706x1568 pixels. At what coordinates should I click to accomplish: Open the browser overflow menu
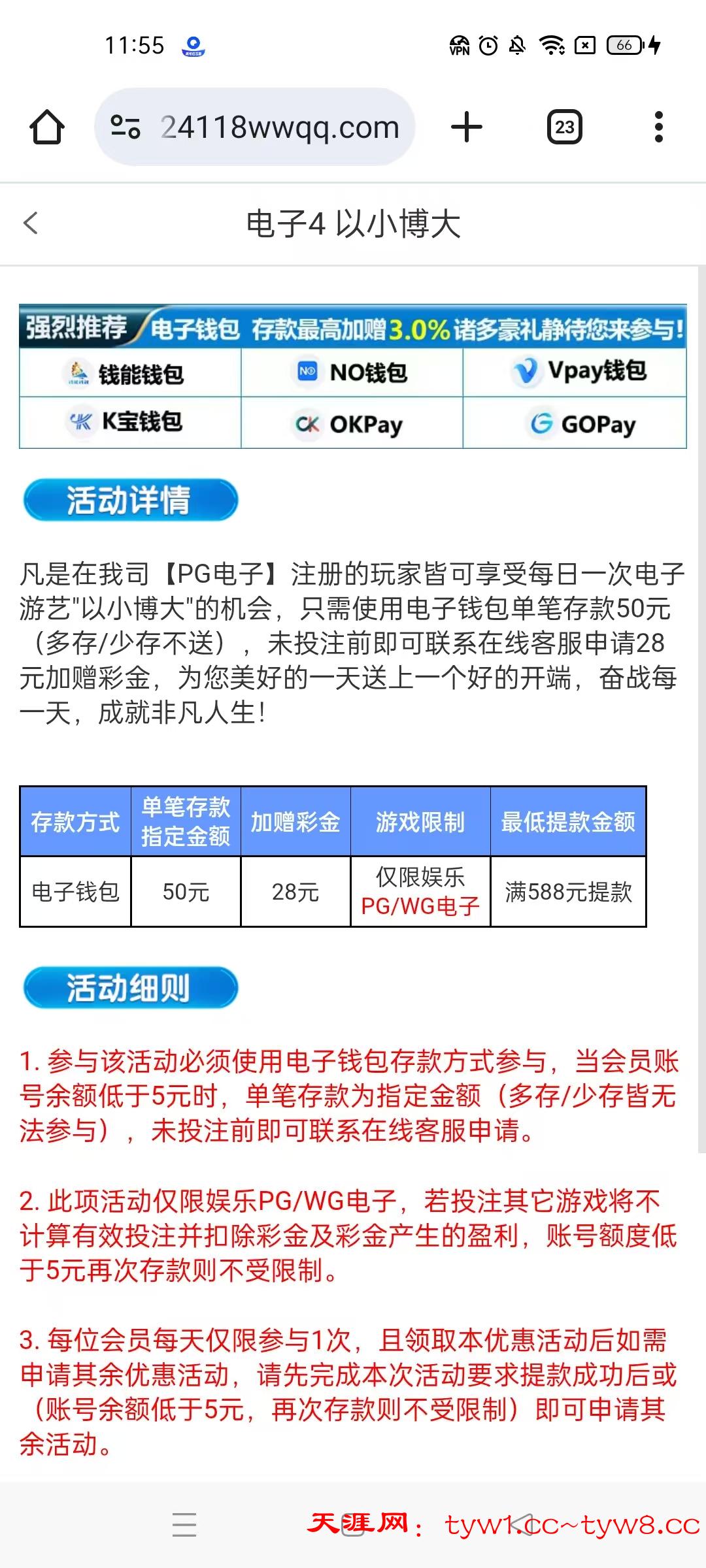(658, 127)
